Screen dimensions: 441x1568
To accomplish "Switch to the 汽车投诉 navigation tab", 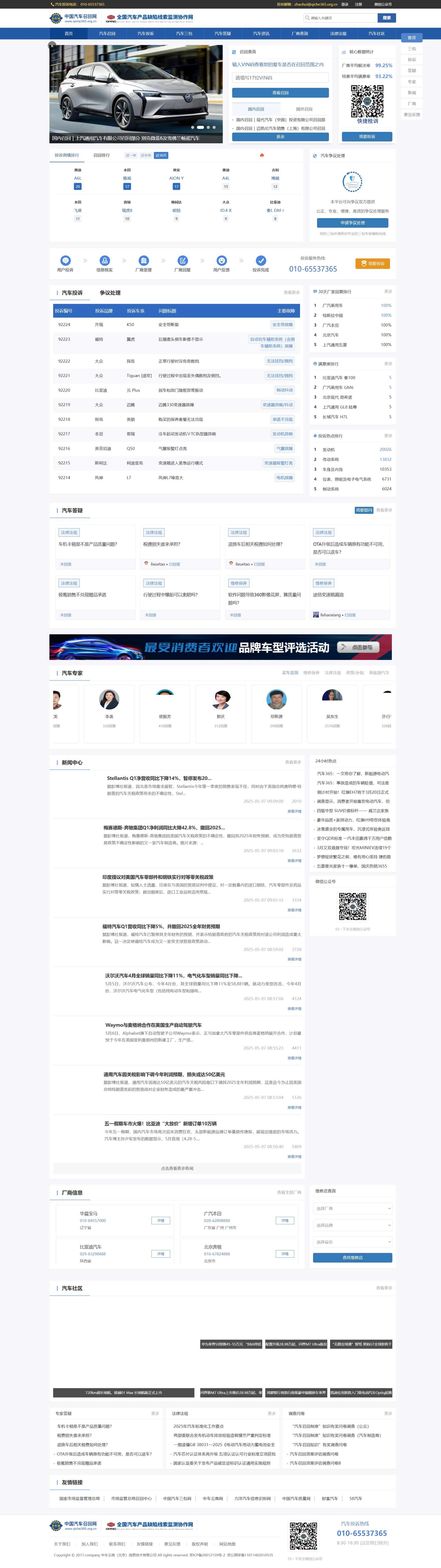I will pos(145,34).
